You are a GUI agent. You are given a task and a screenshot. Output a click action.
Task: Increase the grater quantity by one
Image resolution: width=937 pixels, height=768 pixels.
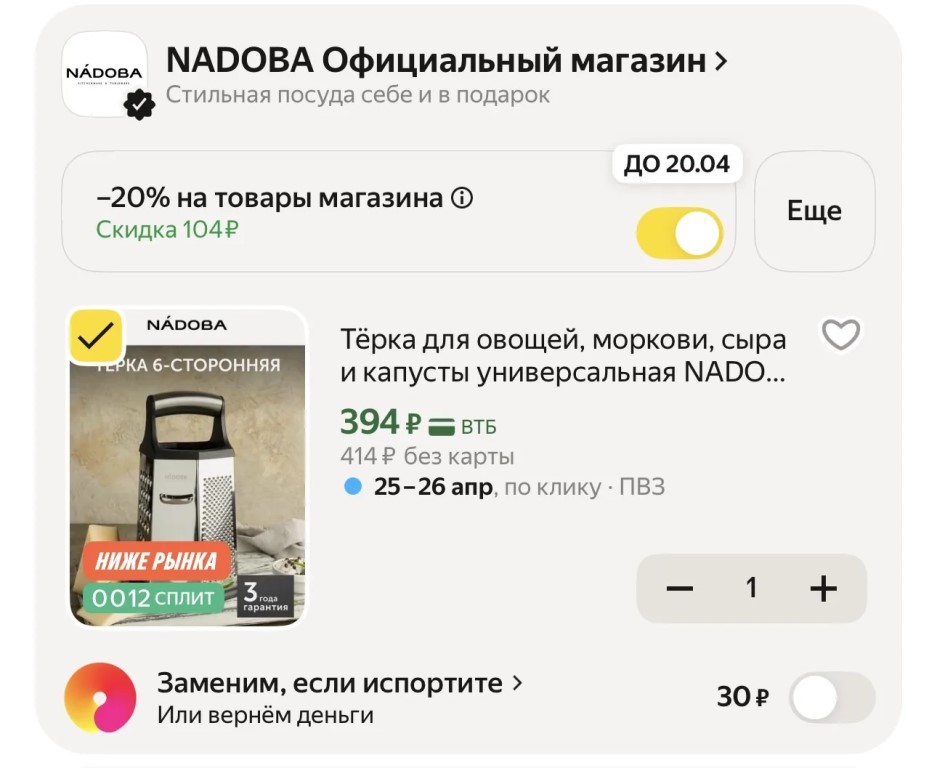click(x=823, y=589)
